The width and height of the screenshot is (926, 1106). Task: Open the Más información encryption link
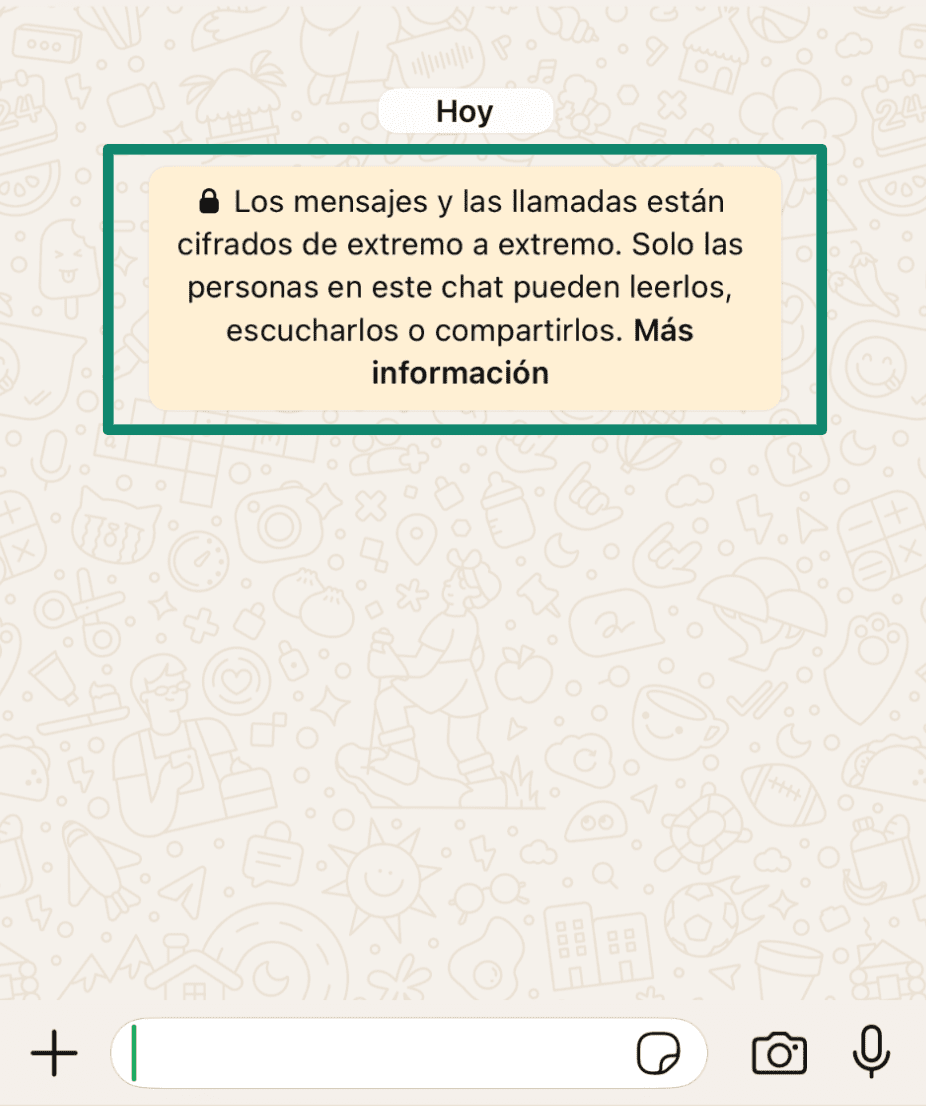pos(460,373)
